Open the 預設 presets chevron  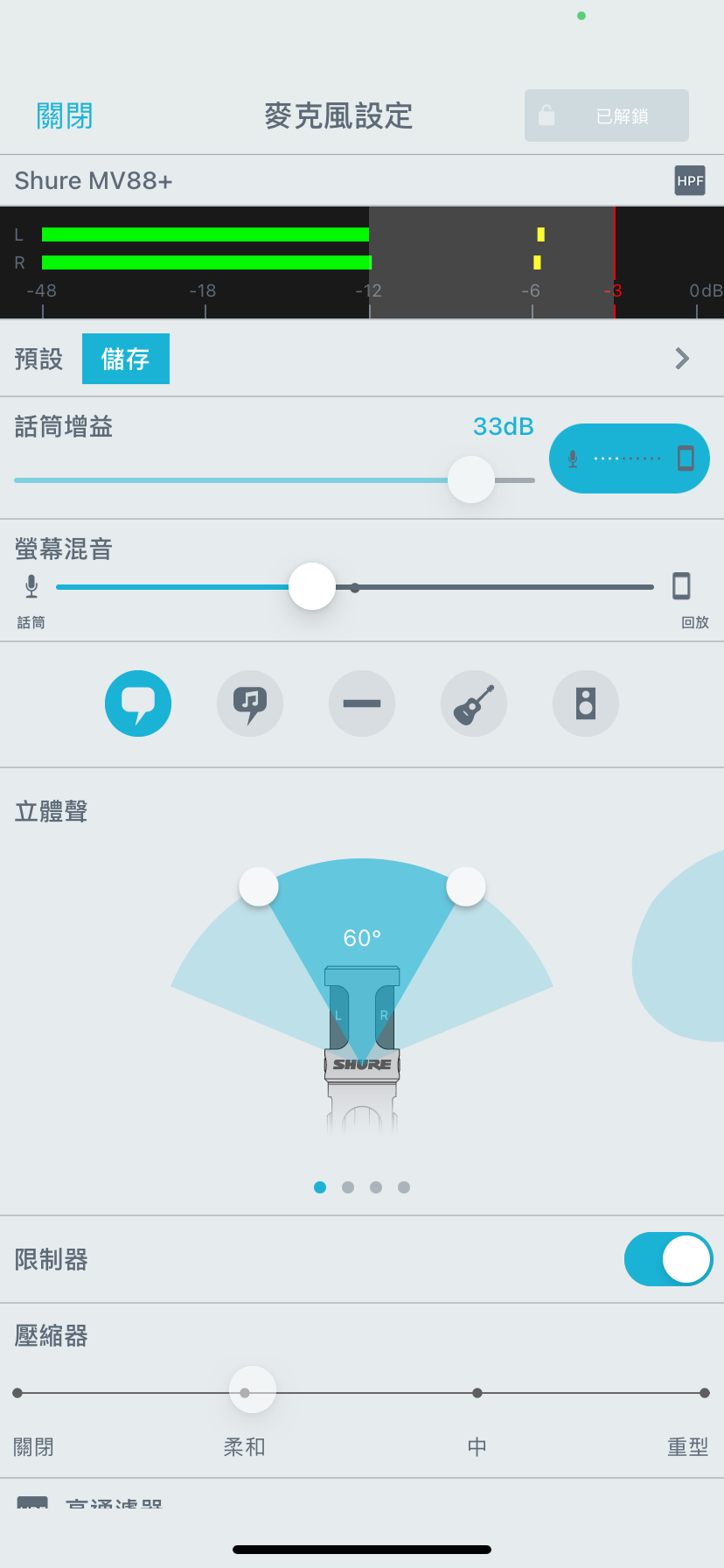682,359
